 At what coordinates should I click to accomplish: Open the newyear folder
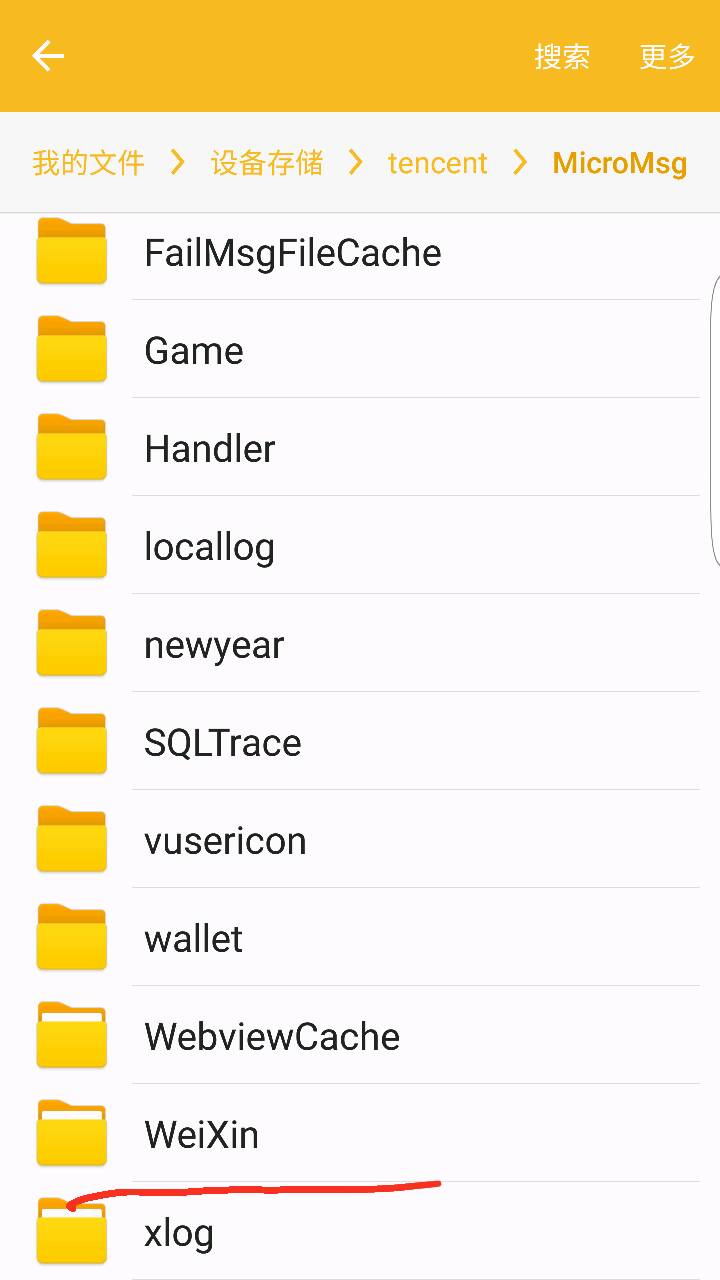(x=360, y=644)
